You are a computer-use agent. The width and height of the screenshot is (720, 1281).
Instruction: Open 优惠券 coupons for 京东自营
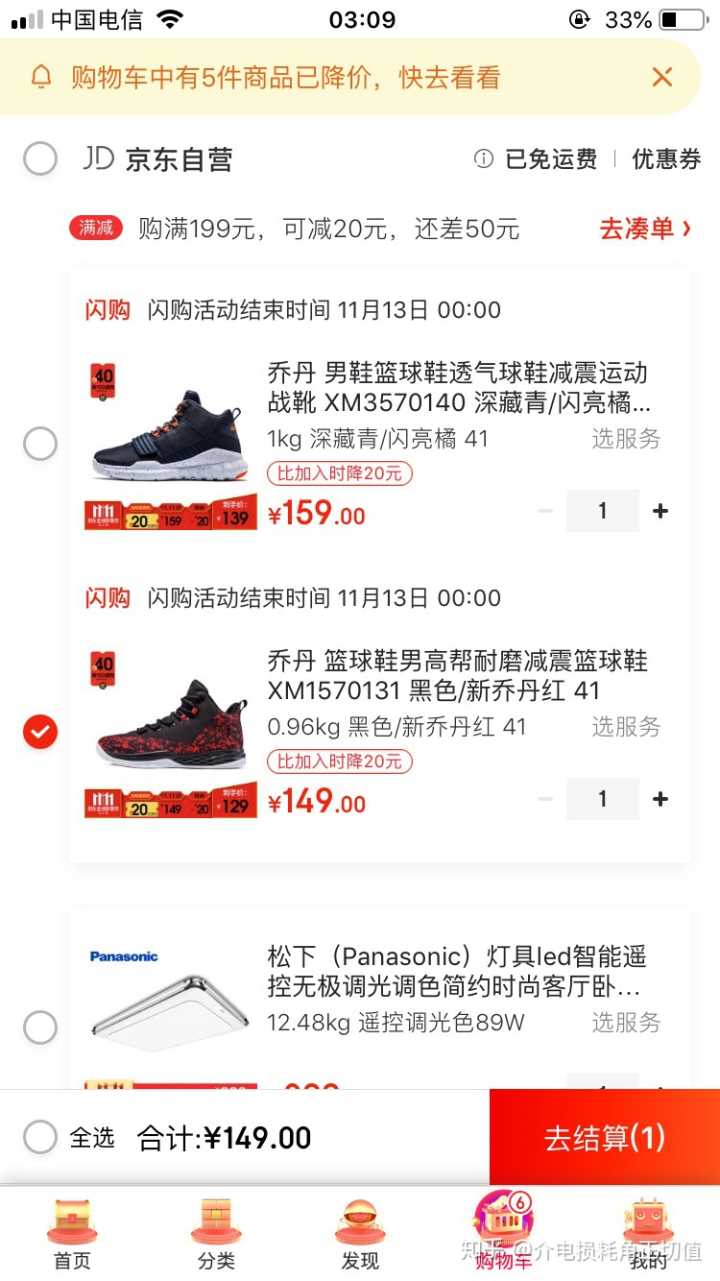666,159
